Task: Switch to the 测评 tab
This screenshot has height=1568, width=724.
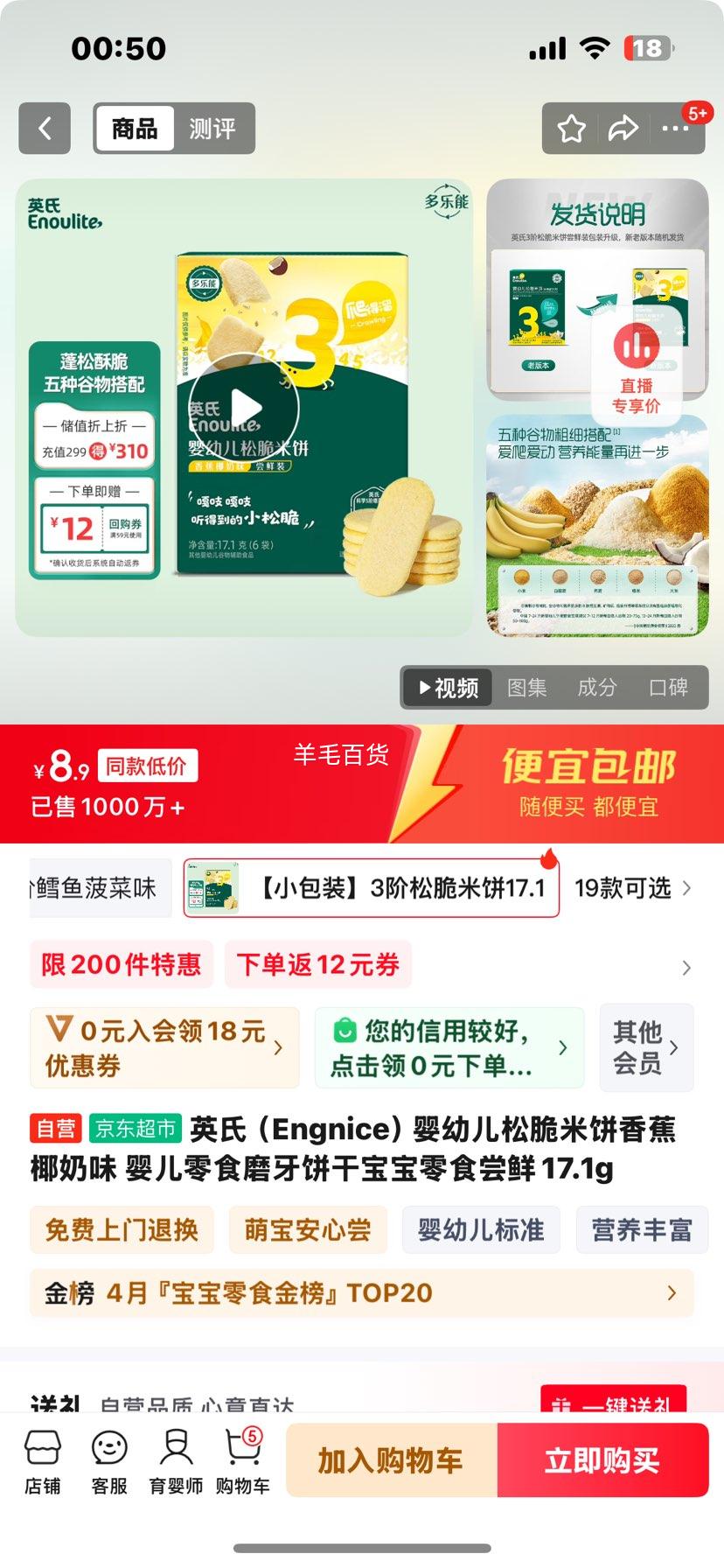Action: pyautogui.click(x=213, y=129)
